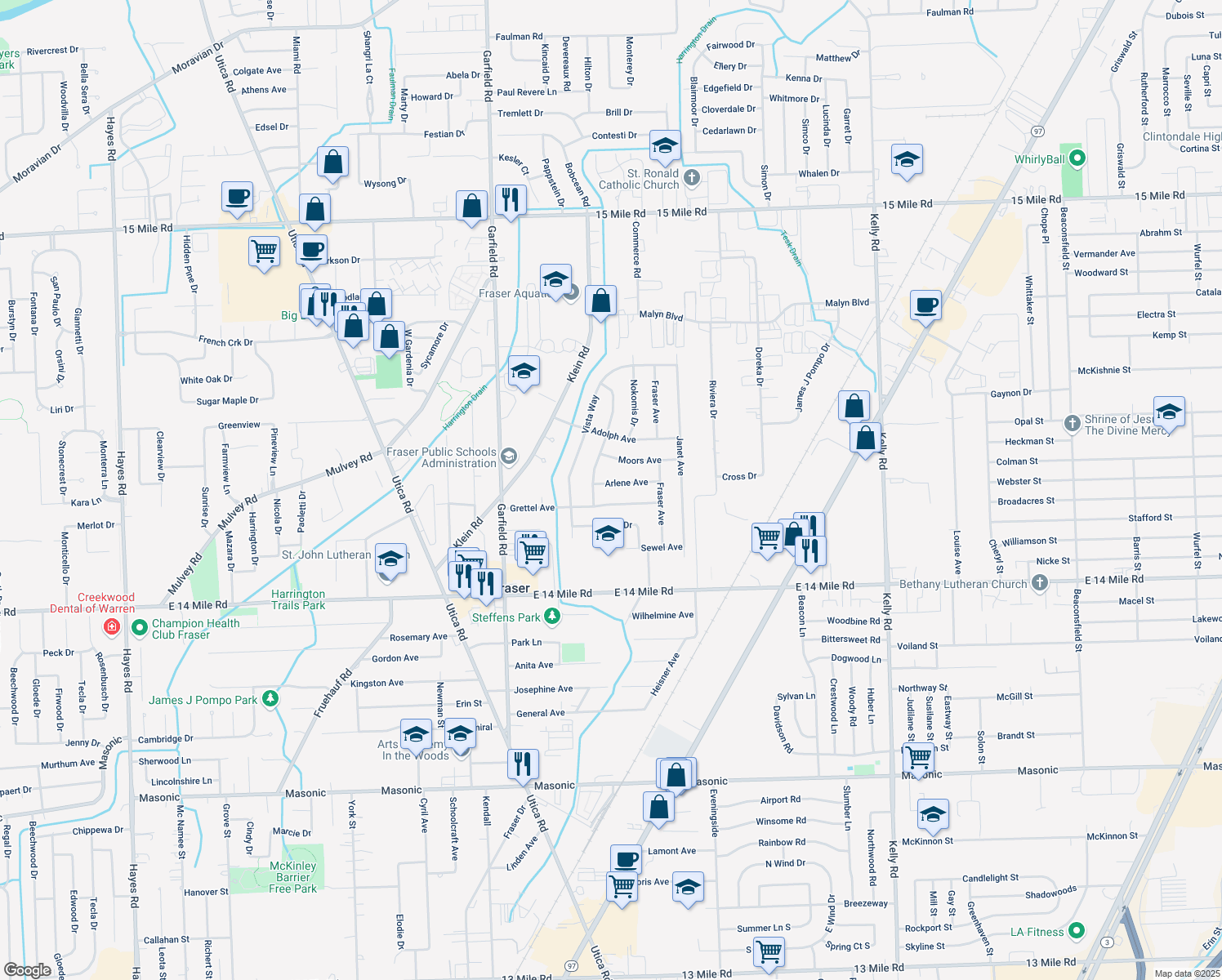
Task: Open Champion Health Club Fraser marker
Action: [139, 628]
